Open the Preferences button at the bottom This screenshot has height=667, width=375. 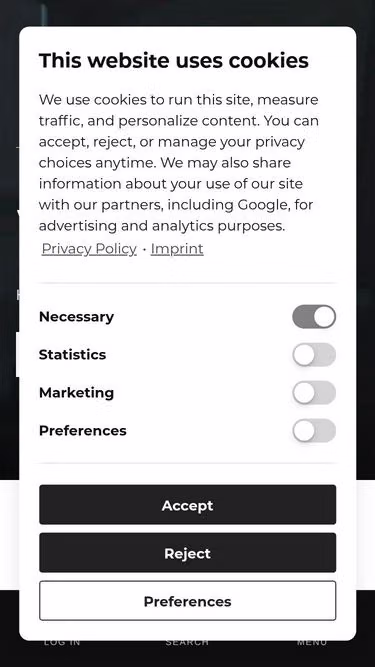pyautogui.click(x=188, y=601)
